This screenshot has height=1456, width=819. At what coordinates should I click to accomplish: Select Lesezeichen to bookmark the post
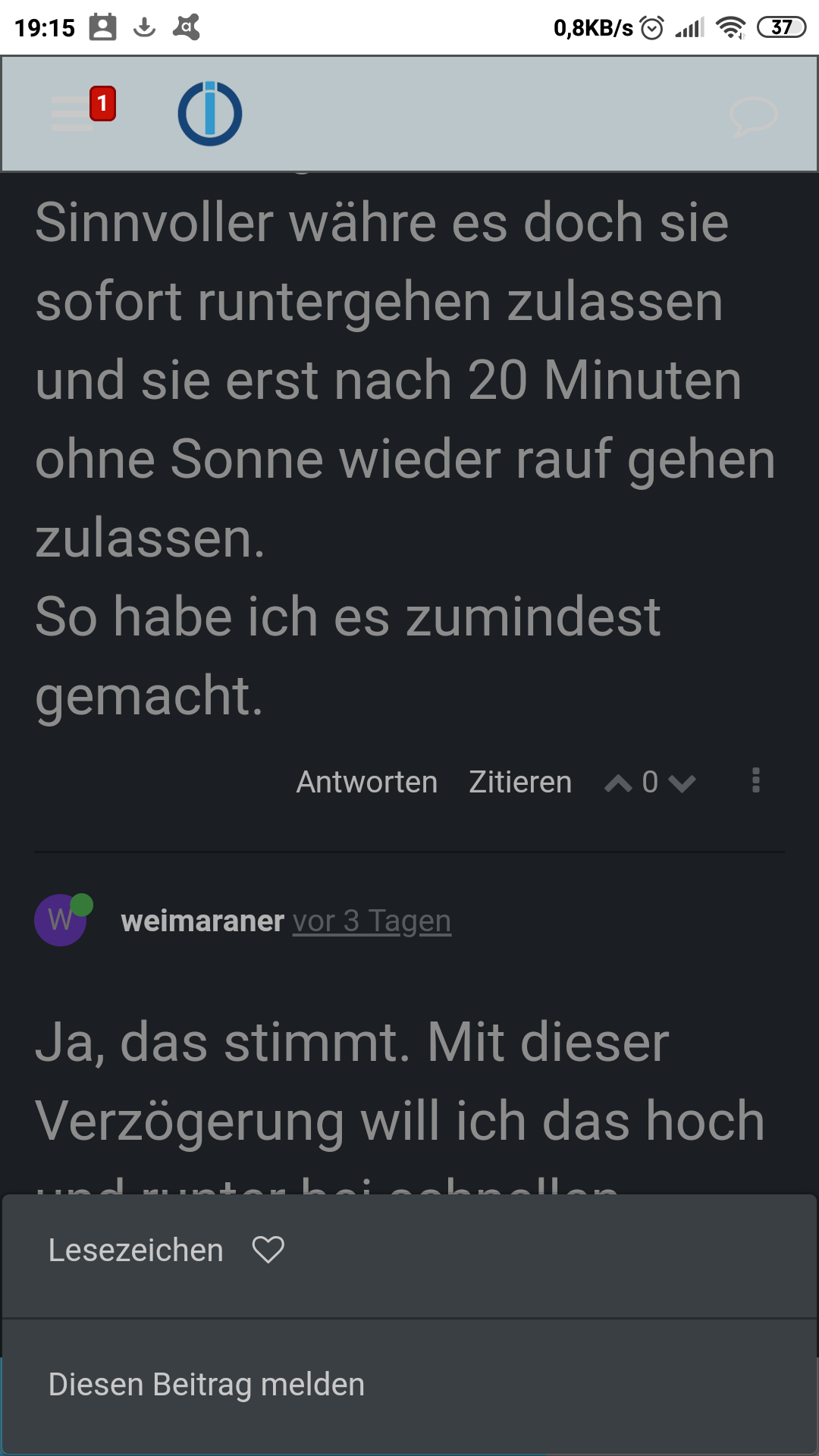pos(167,1250)
